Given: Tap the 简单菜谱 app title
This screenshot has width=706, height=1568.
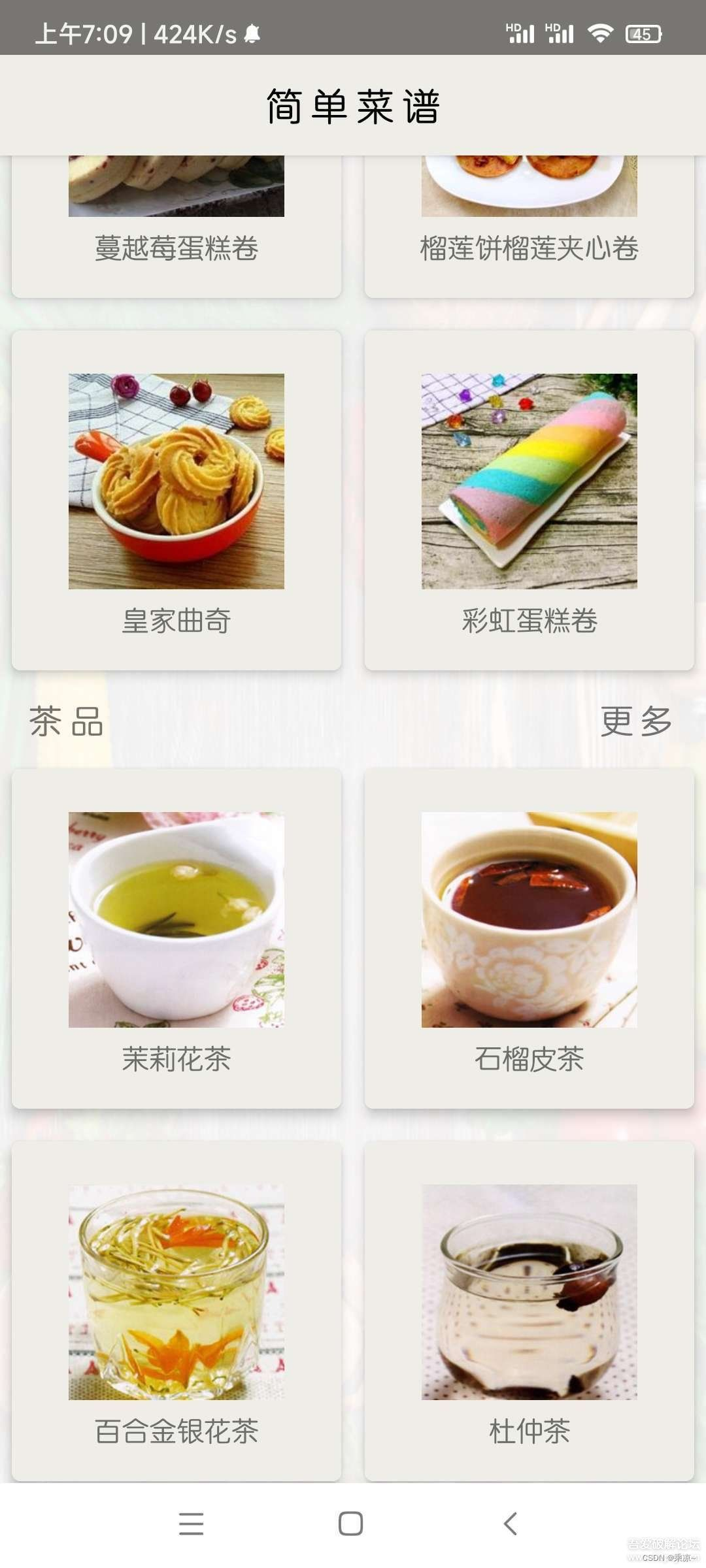Looking at the screenshot, I should point(353,106).
